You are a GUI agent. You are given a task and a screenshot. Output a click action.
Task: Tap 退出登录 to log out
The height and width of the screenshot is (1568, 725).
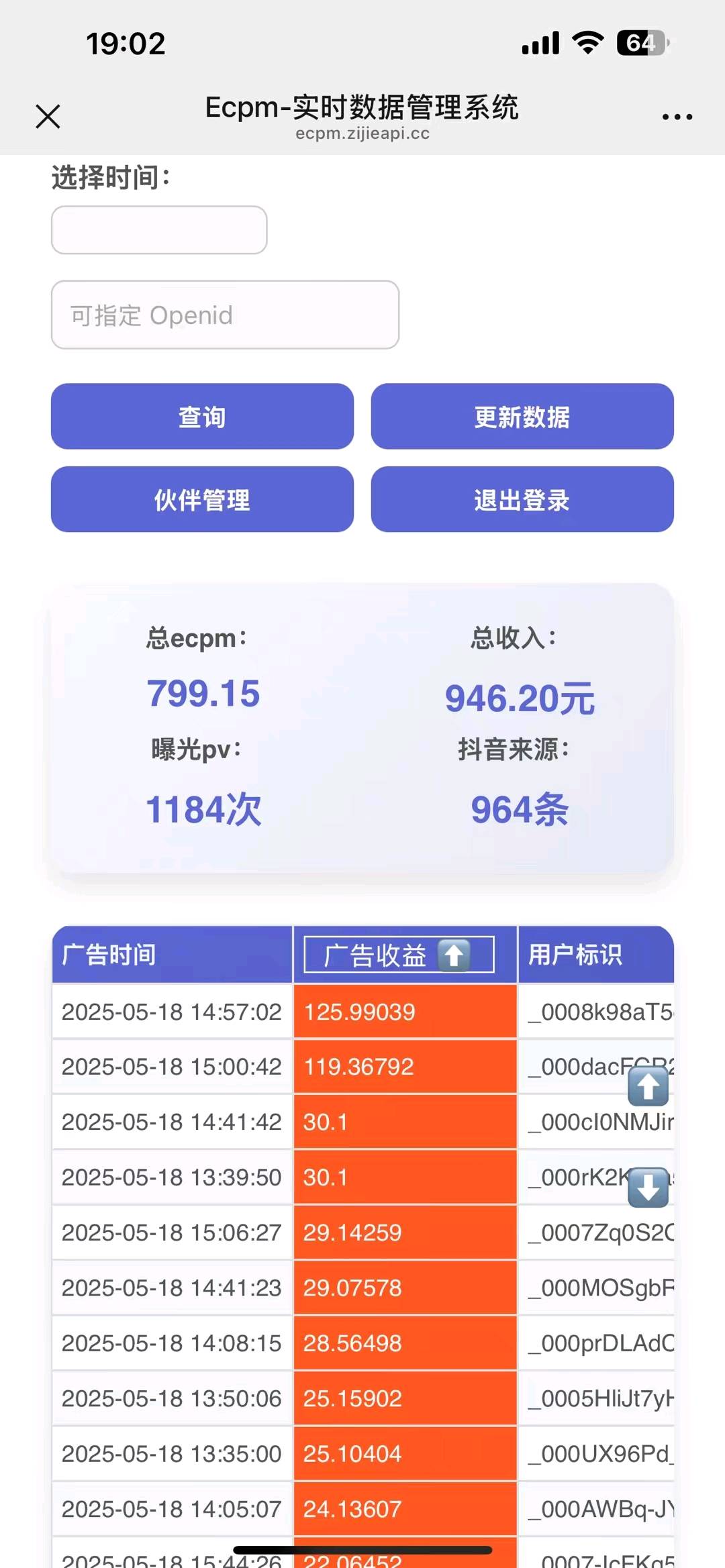pyautogui.click(x=522, y=500)
